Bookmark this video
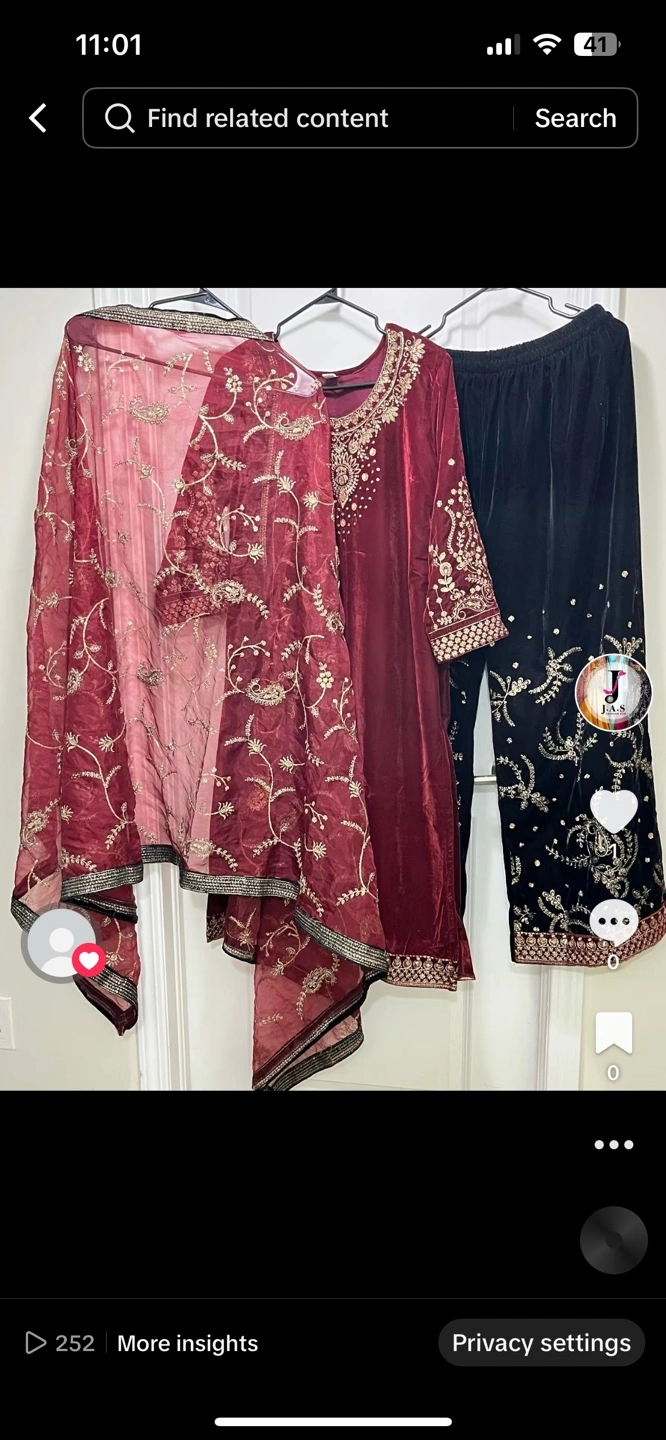666x1440 pixels. pyautogui.click(x=613, y=1033)
